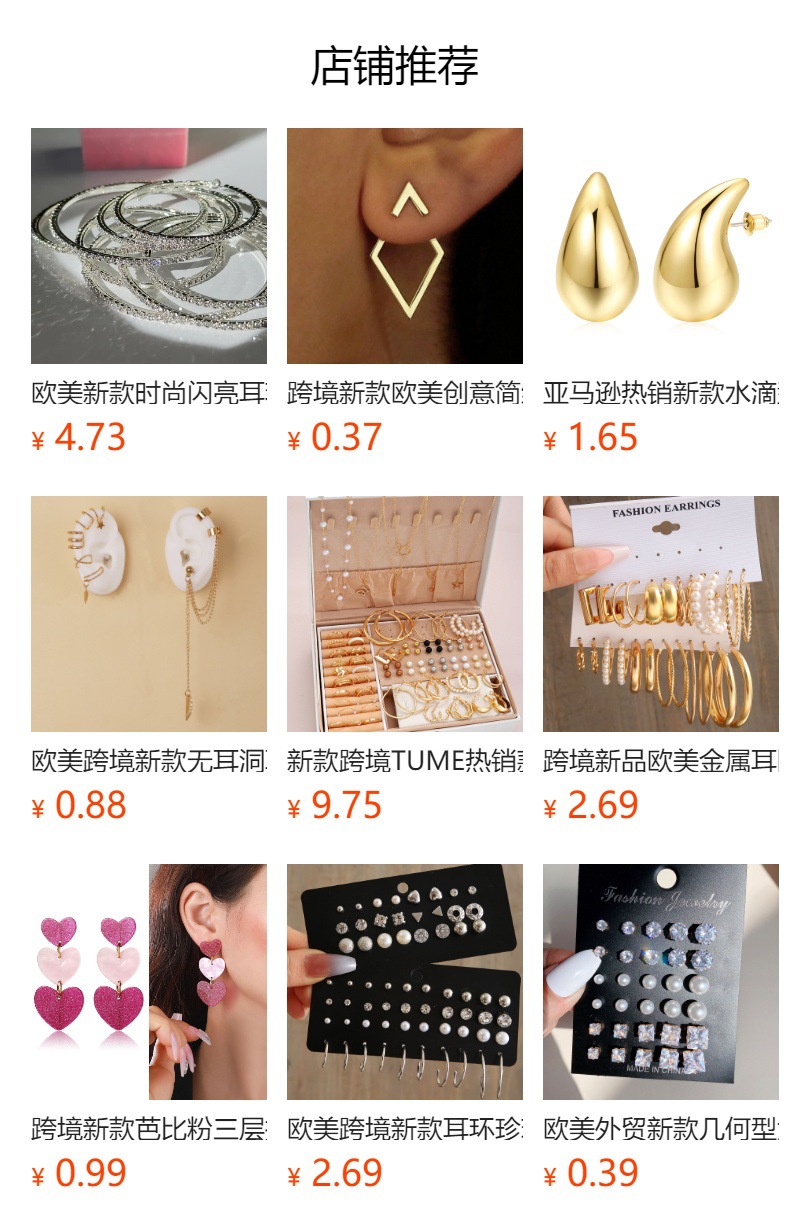Open the 欧美新款时尚闪亮耳 hoop earrings product
This screenshot has width=790, height=1232.
[x=149, y=246]
